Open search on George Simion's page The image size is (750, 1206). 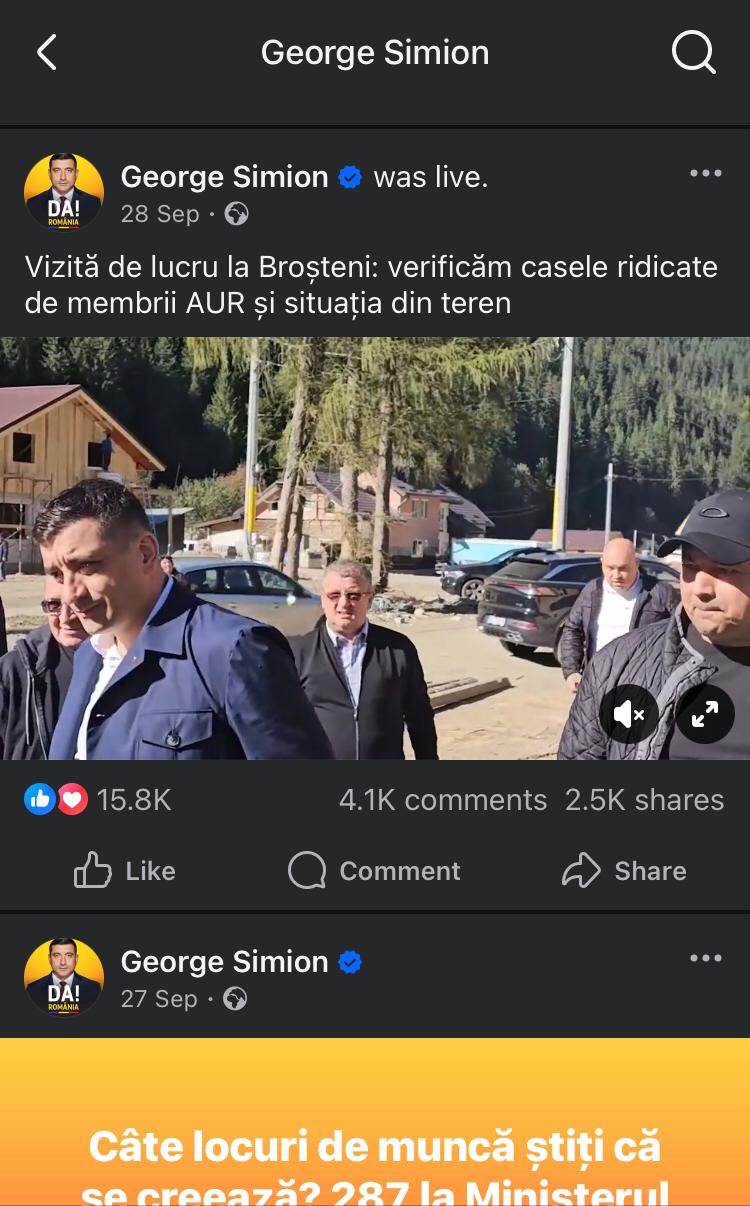(693, 52)
